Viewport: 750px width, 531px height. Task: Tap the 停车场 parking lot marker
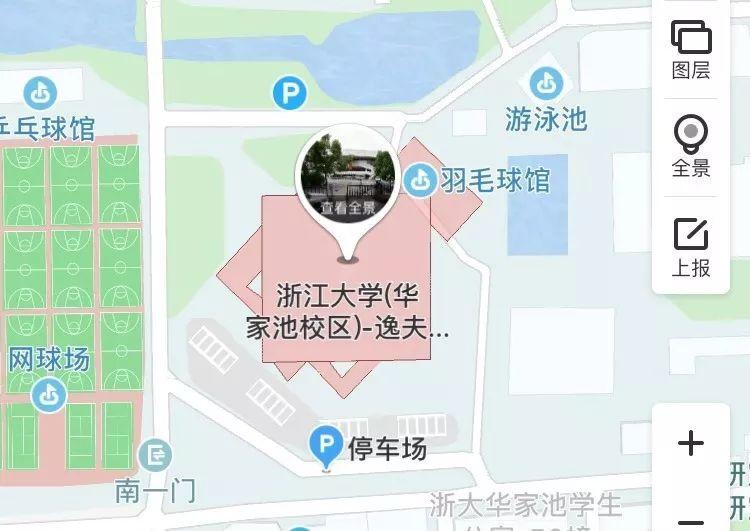[x=325, y=444]
